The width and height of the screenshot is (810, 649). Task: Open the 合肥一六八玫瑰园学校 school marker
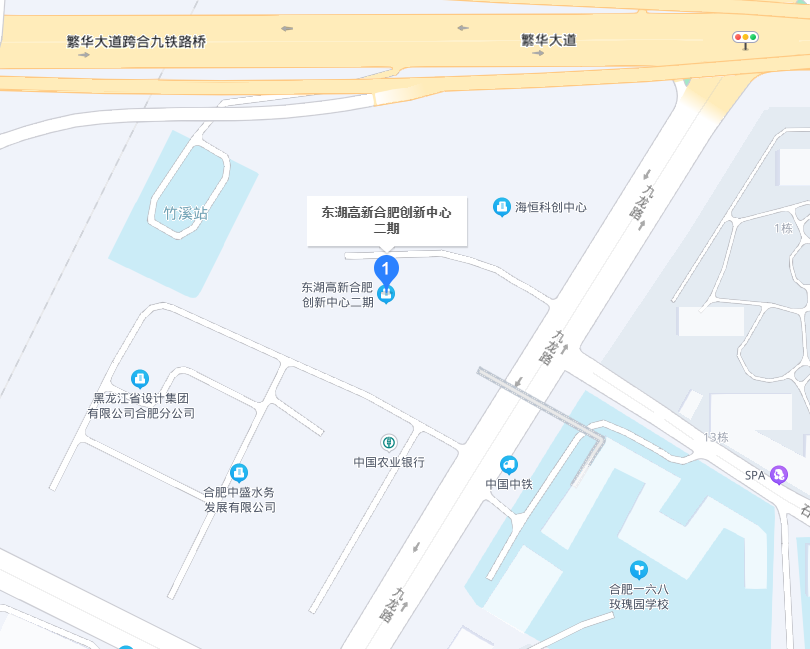pyautogui.click(x=638, y=569)
